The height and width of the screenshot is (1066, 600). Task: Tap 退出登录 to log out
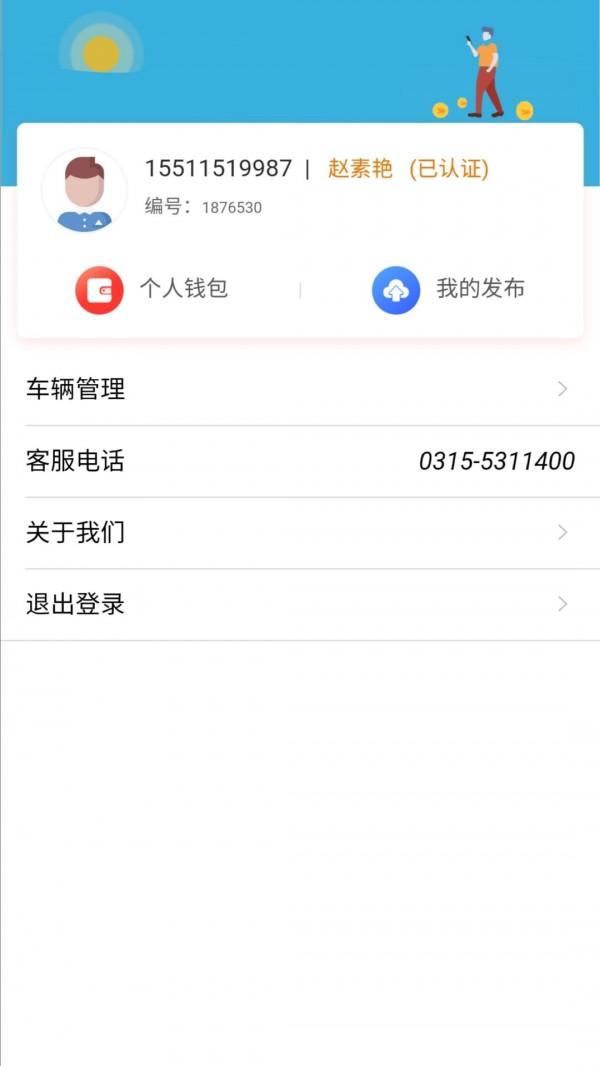tap(300, 605)
